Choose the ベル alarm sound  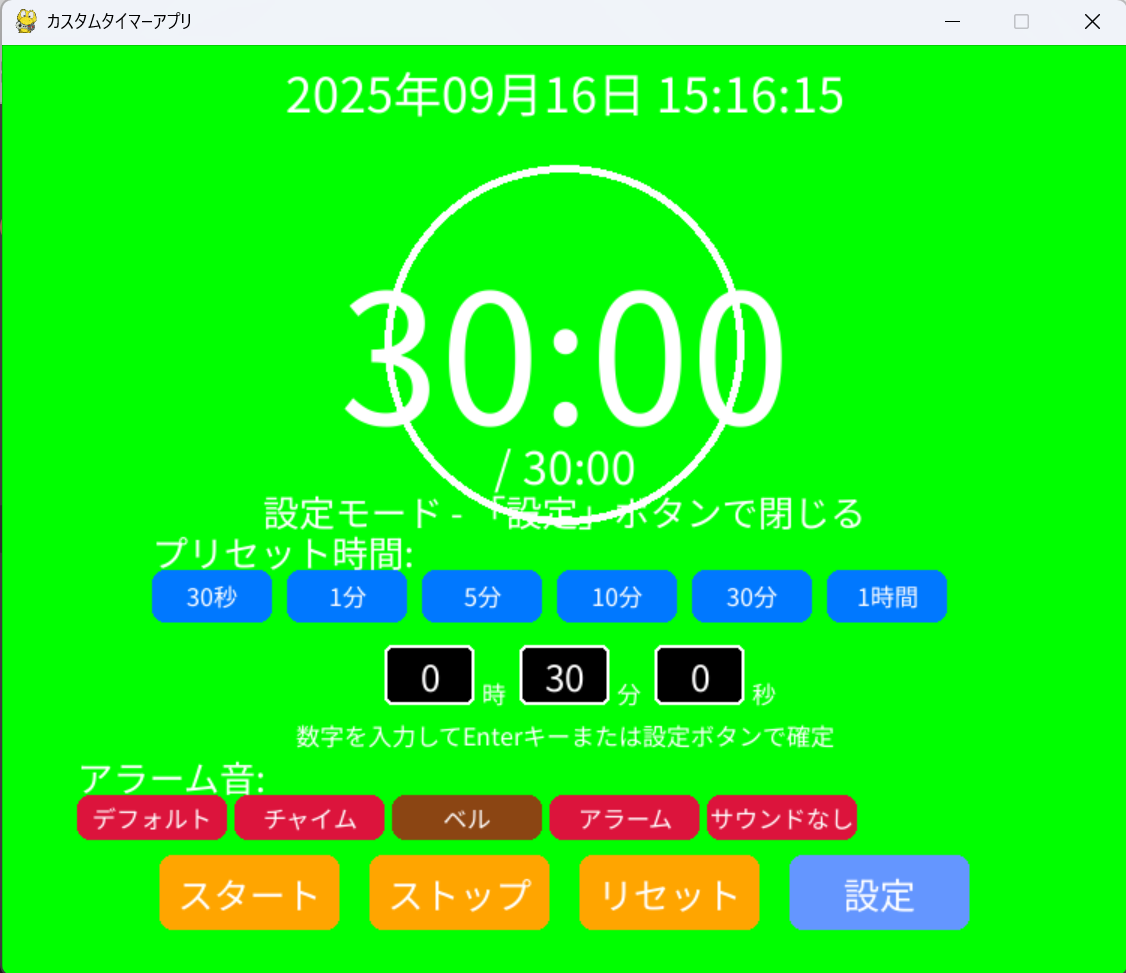(x=467, y=818)
